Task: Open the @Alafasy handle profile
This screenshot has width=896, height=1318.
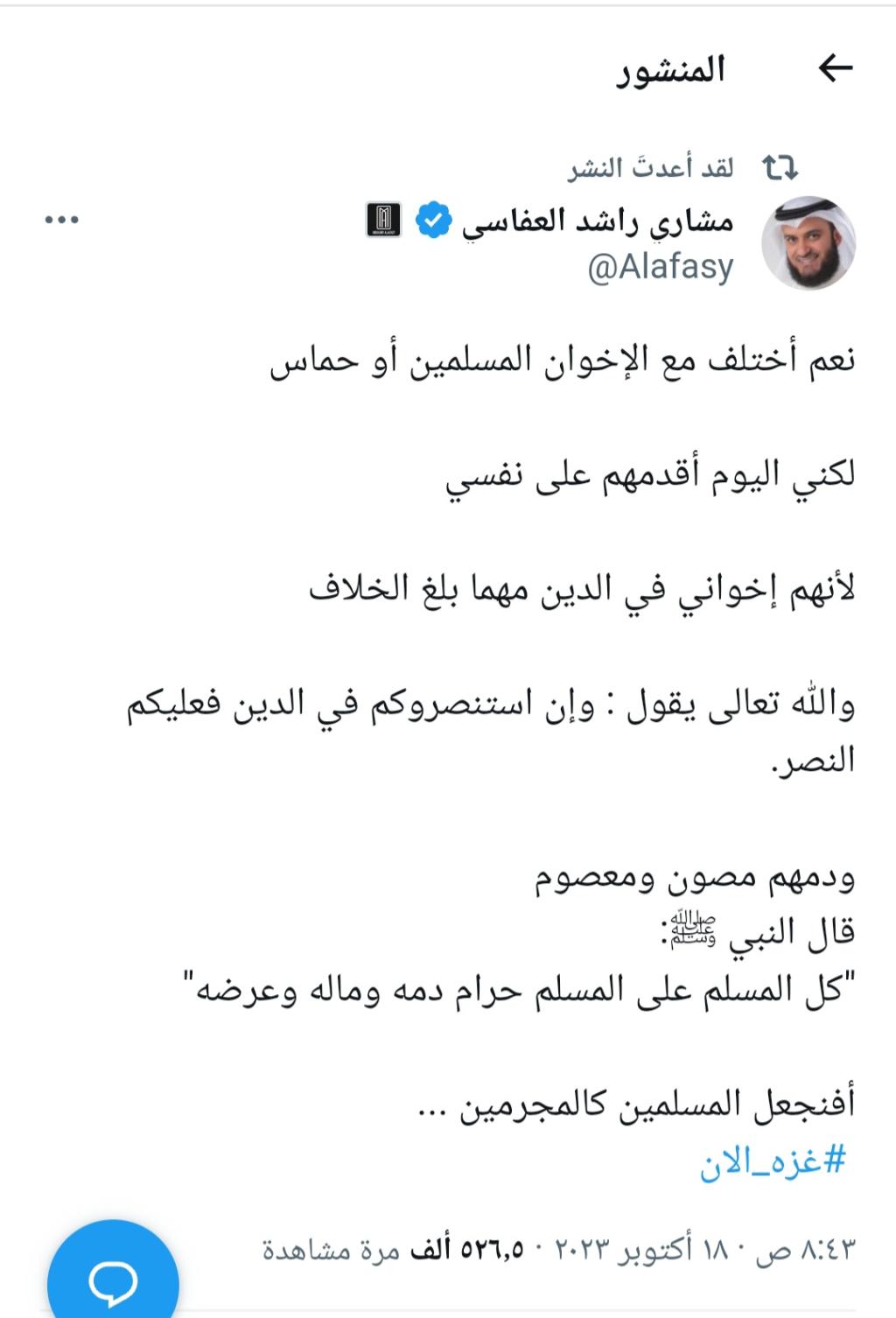Action: coord(661,268)
